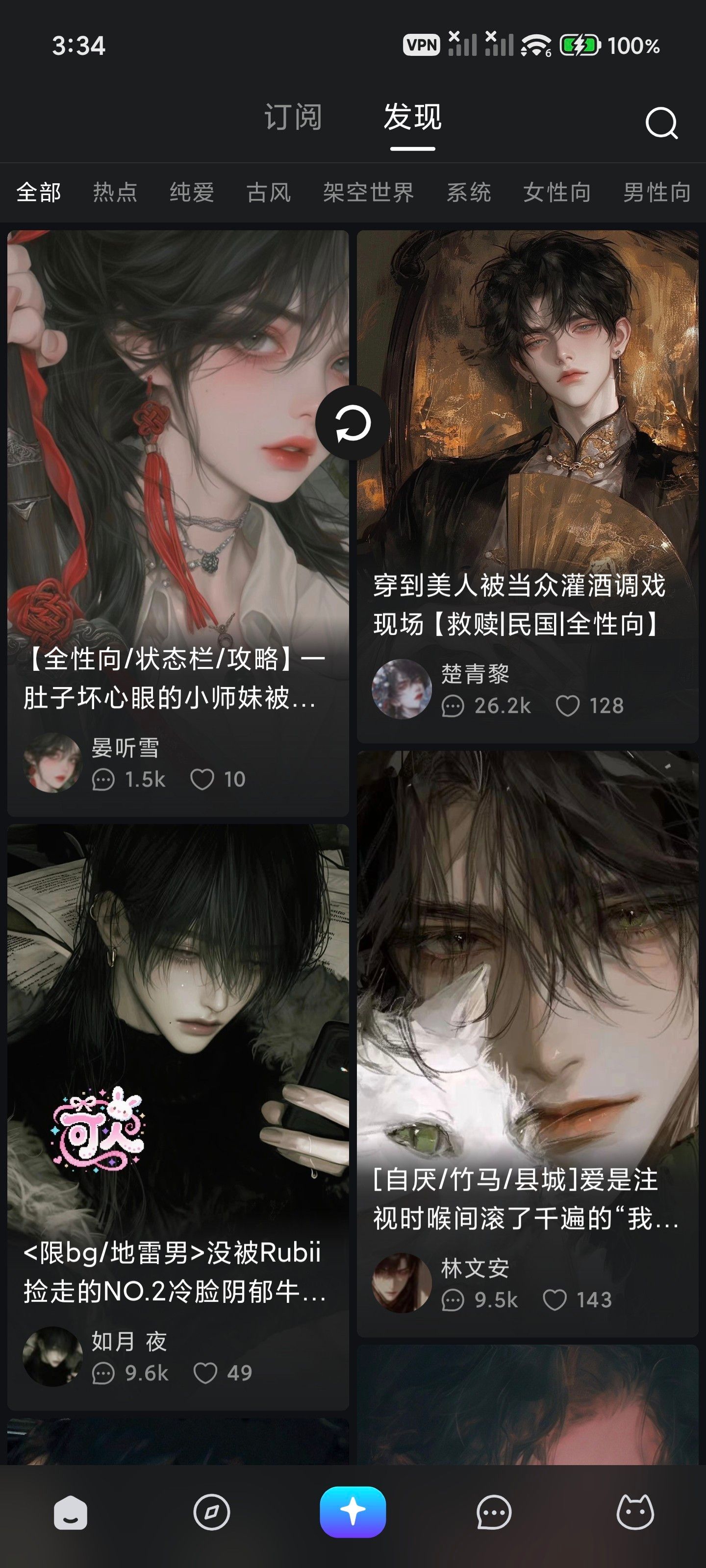
Task: Select the 全部 category
Action: pyautogui.click(x=38, y=193)
